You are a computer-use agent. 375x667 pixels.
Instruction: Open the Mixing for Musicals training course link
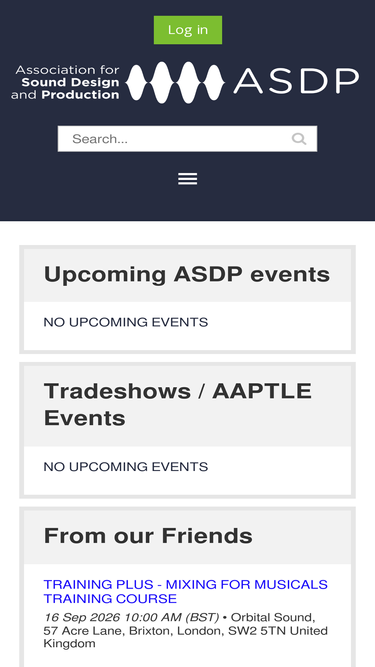(185, 591)
